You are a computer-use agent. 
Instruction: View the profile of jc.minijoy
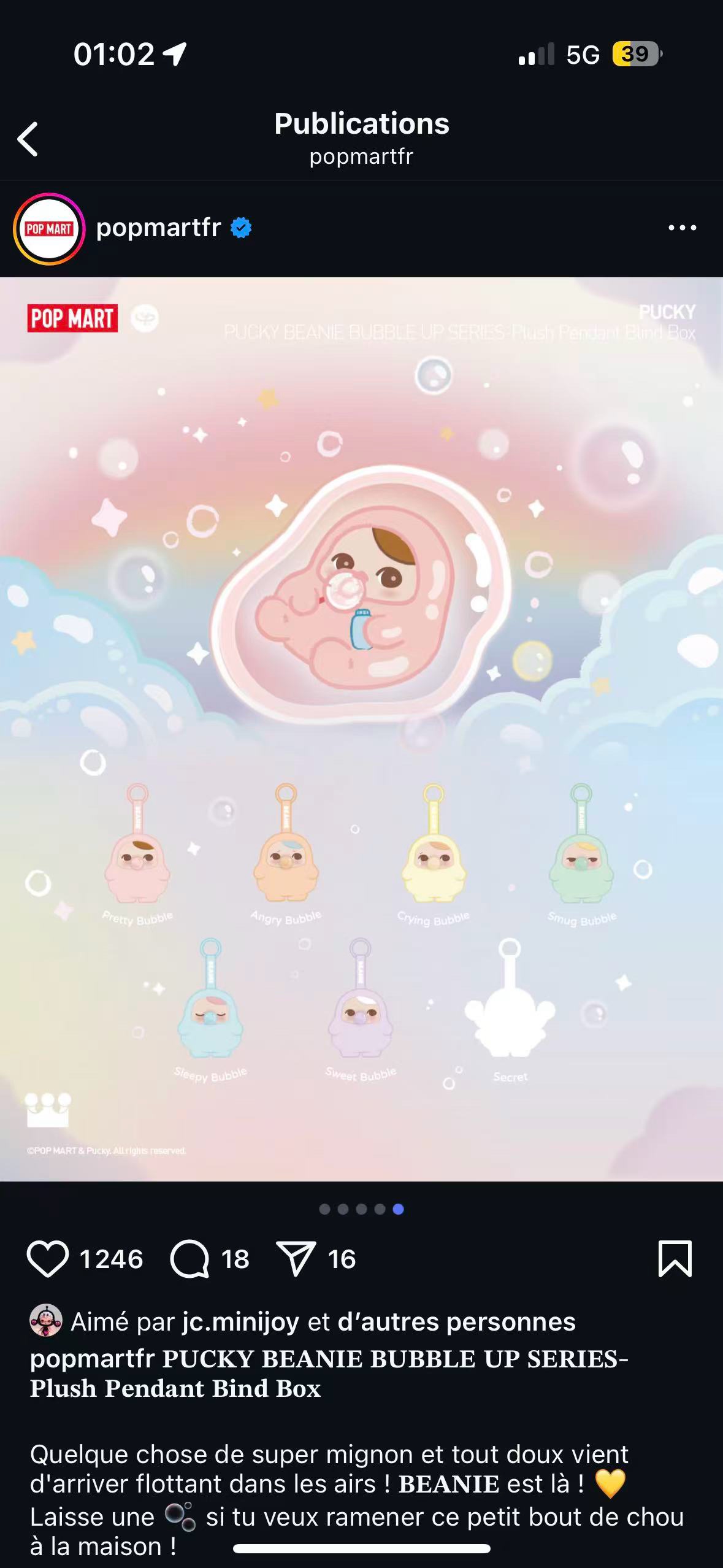[x=240, y=1322]
